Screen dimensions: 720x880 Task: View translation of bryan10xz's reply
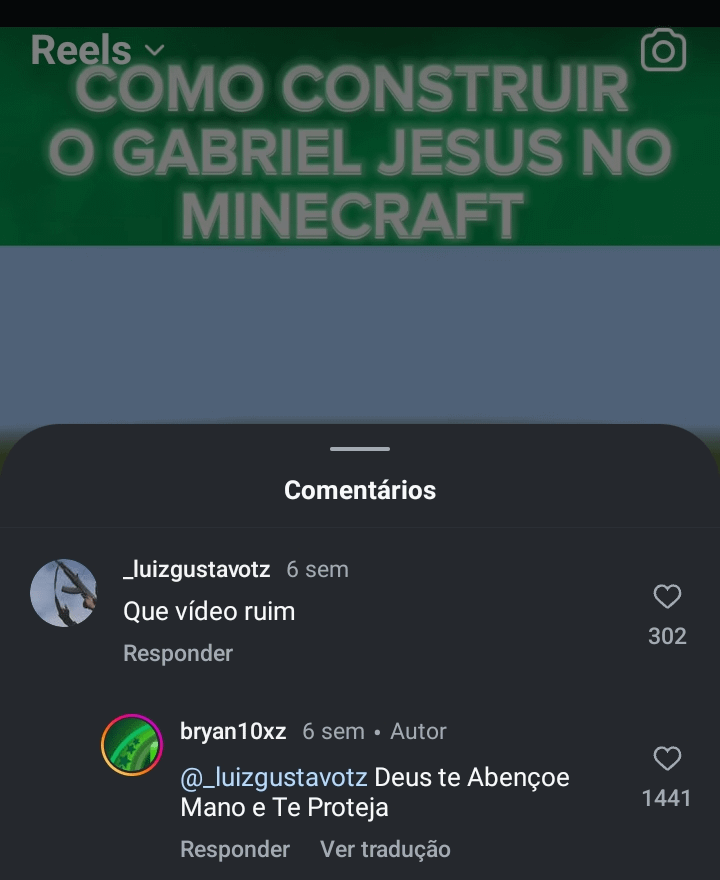[385, 849]
